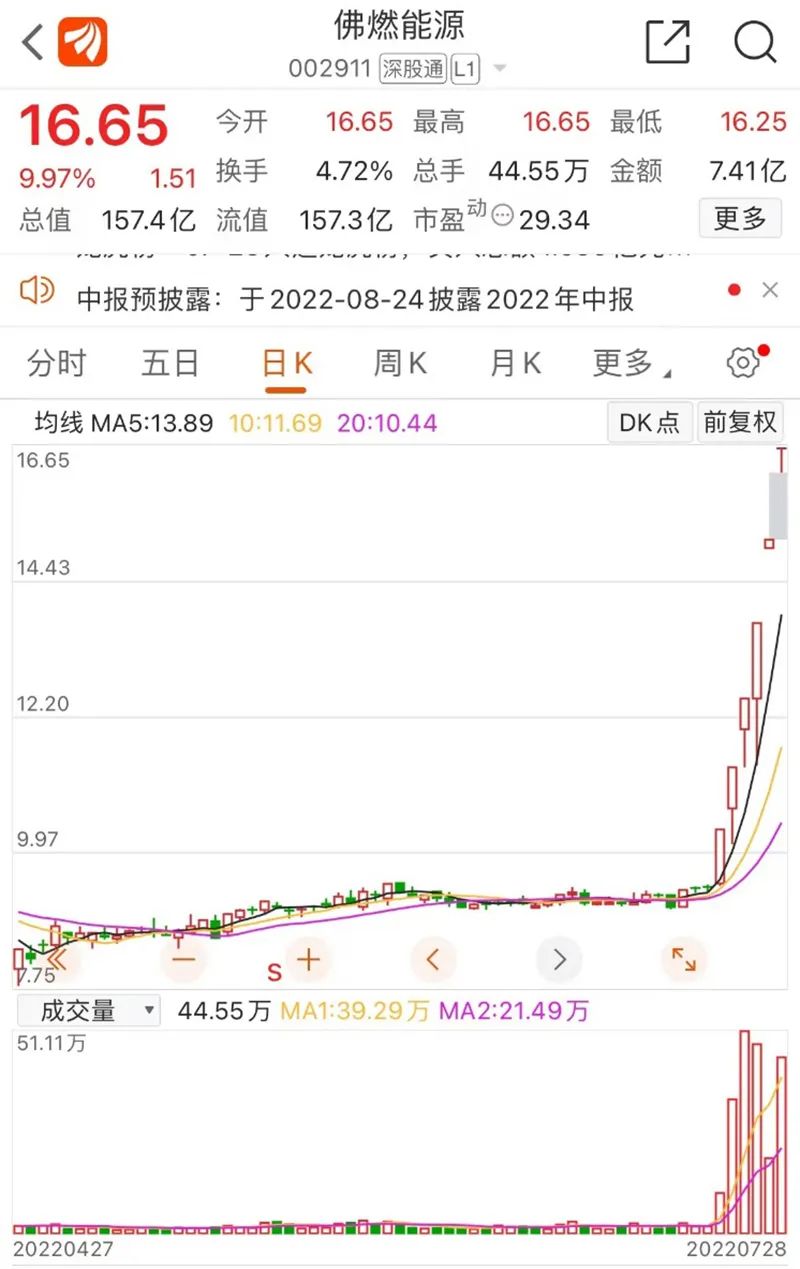Open the search magnifier
800x1269 pixels.
[755, 42]
